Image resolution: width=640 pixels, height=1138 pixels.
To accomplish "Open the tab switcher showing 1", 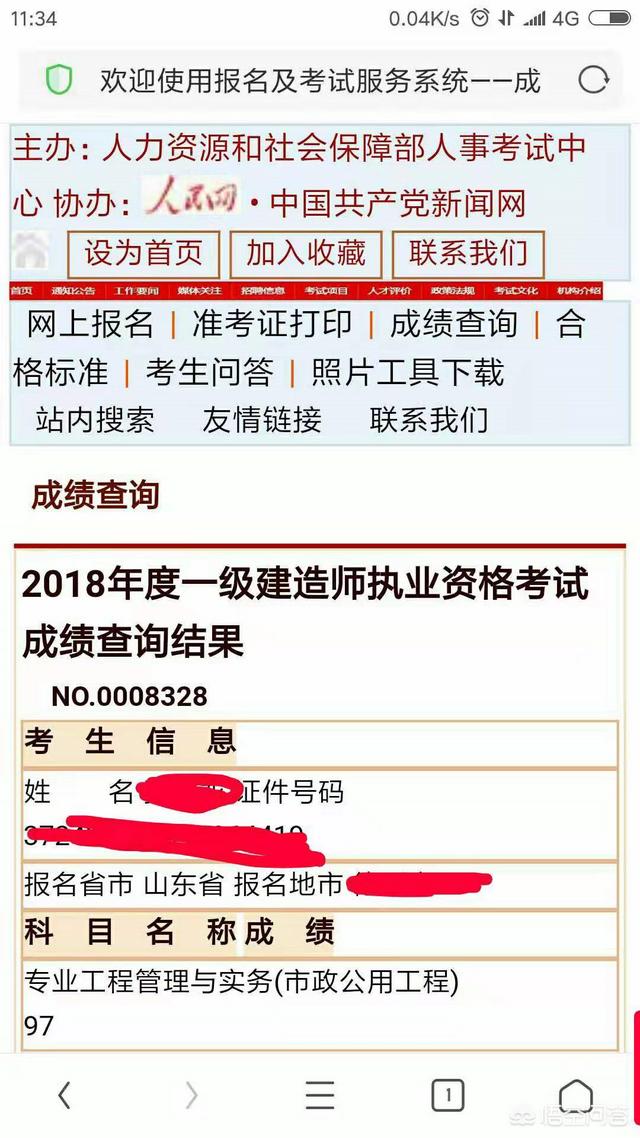I will 447,1096.
